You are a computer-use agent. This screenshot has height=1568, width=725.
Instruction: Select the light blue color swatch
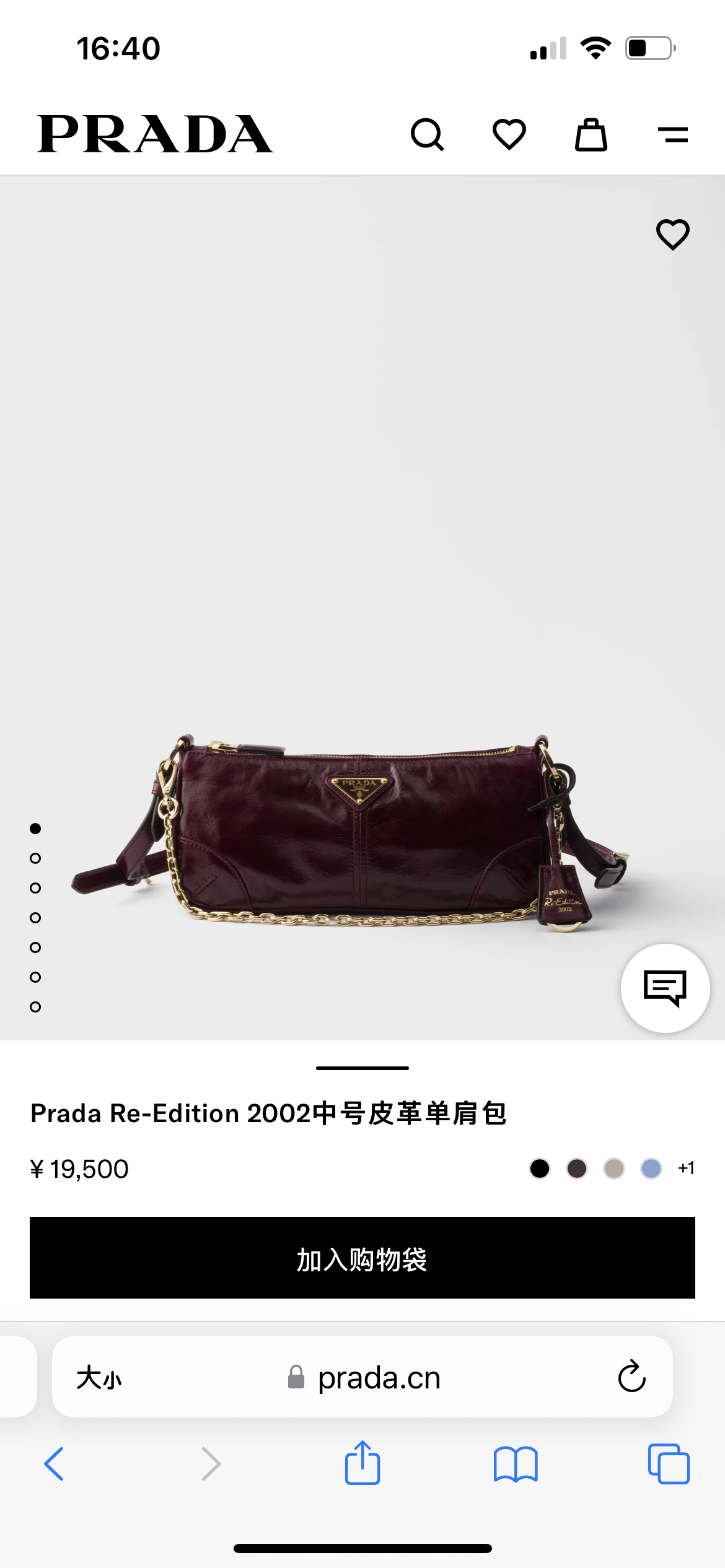tap(651, 1169)
